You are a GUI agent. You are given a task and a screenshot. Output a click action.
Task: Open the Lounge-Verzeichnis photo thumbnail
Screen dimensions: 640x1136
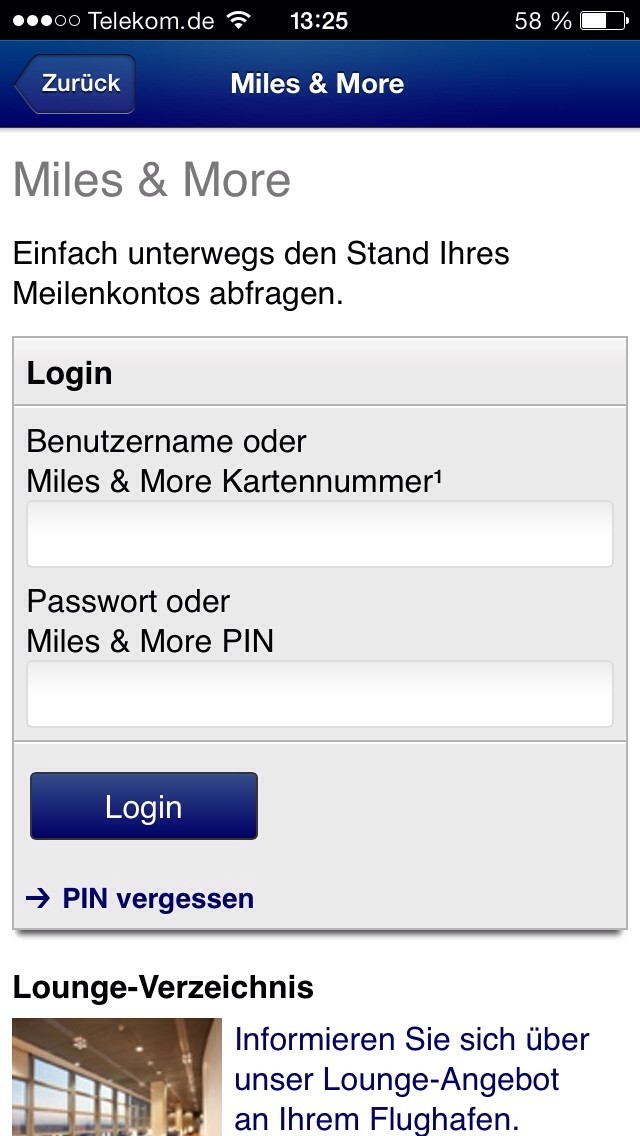pos(117,1077)
